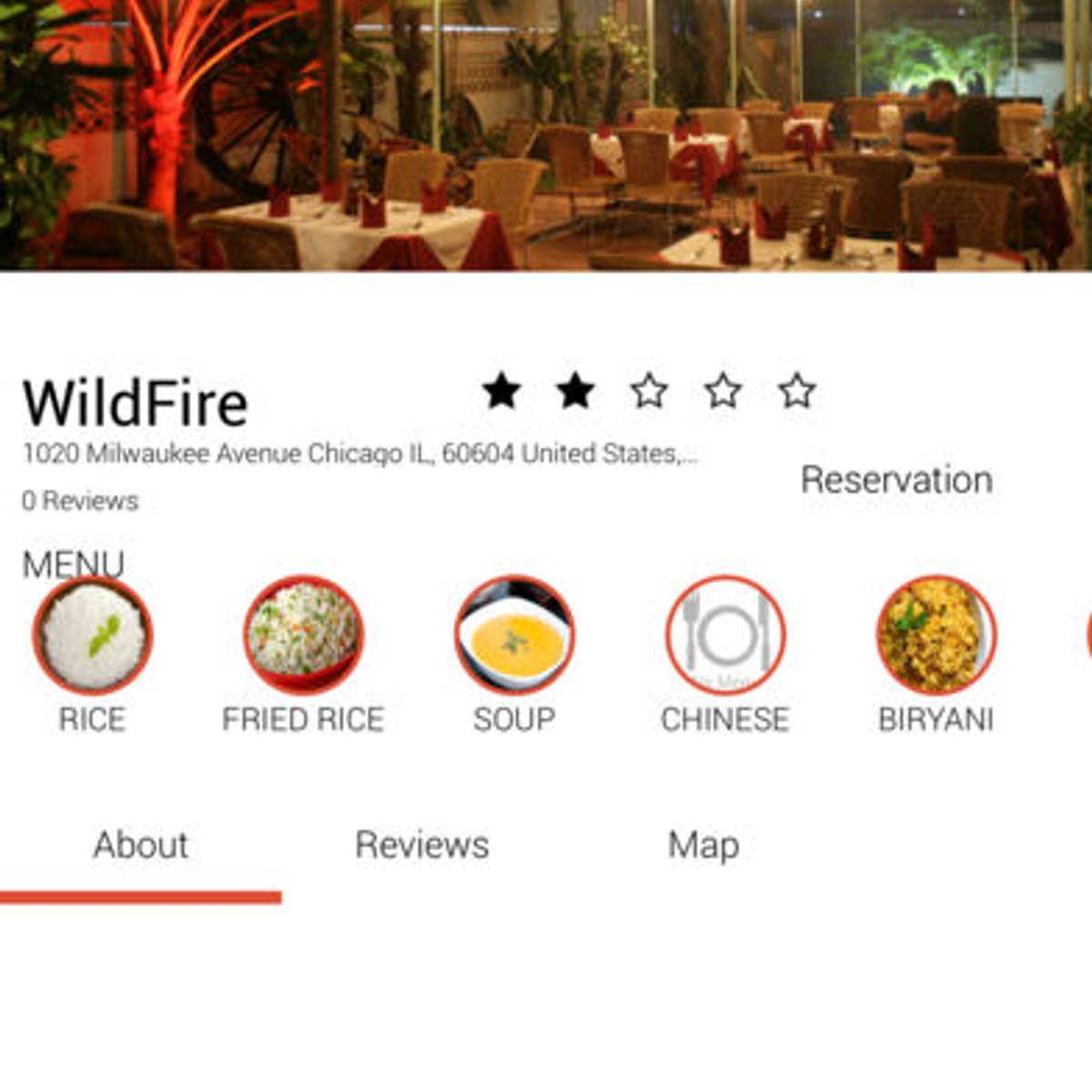Viewport: 1092px width, 1092px height.
Task: Rate WildFire with the fifth star
Action: click(x=796, y=391)
